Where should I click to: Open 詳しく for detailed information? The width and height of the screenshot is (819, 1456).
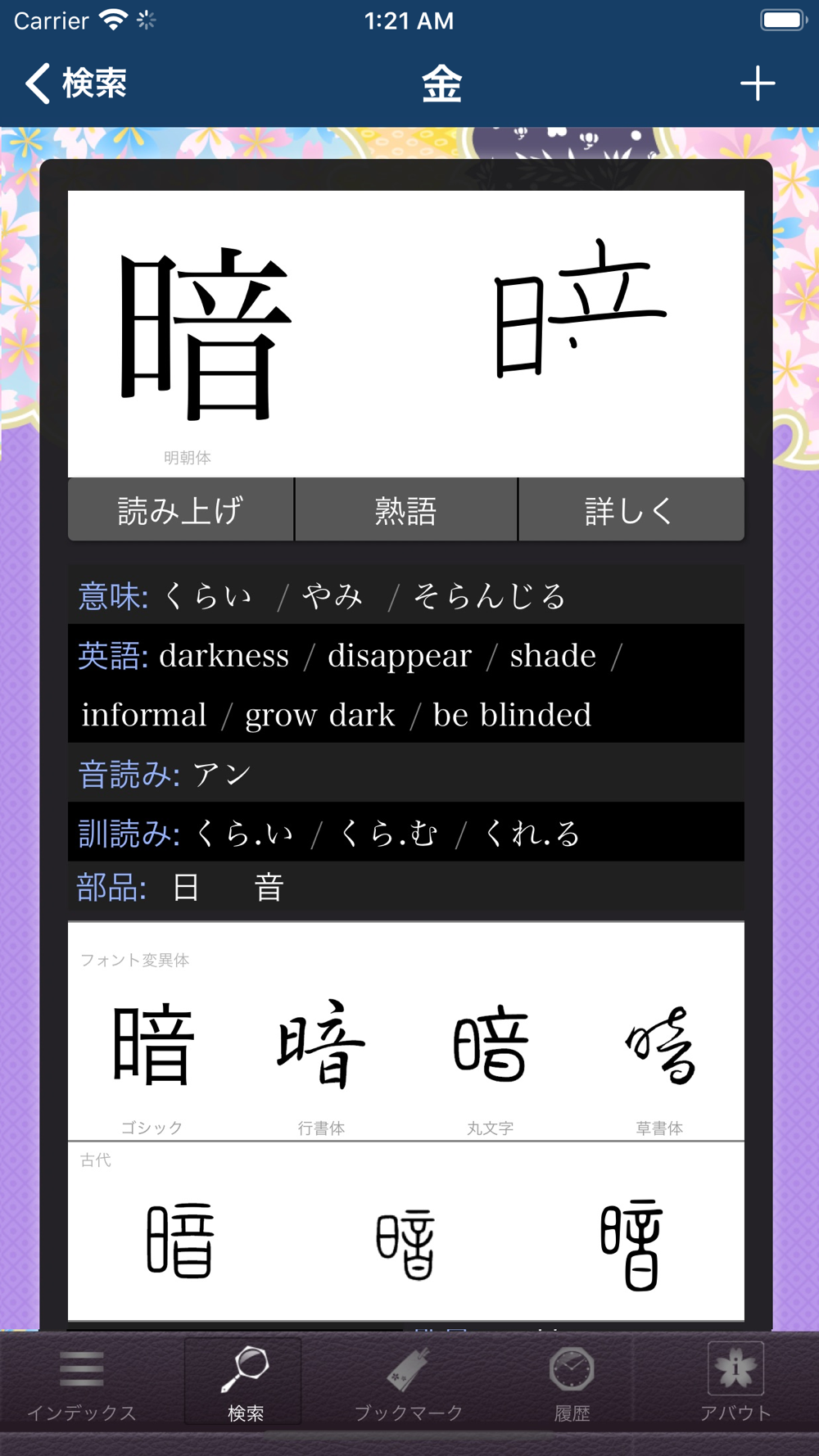point(631,509)
